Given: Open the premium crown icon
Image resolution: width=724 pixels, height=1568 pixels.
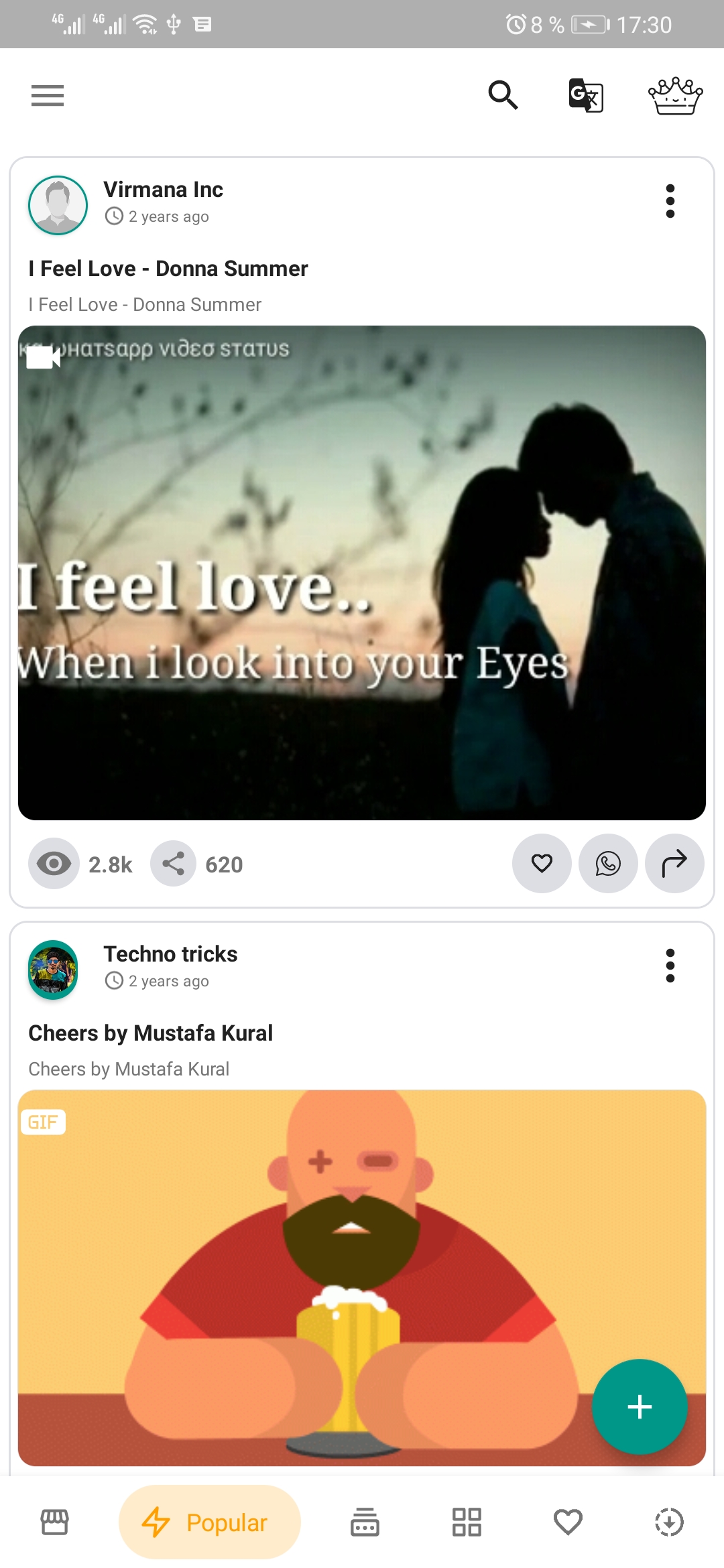Looking at the screenshot, I should [675, 95].
